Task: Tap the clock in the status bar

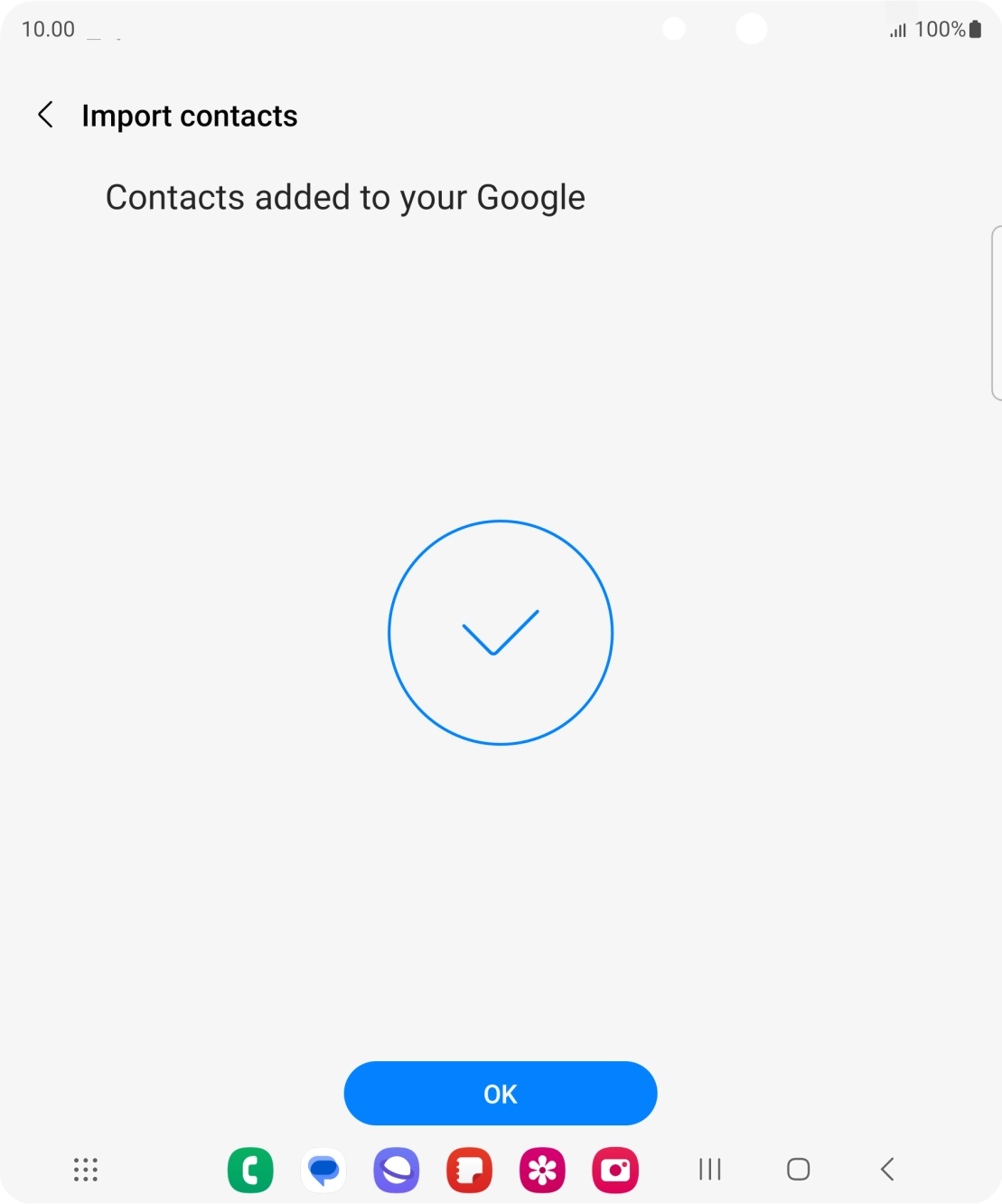Action: coord(48,28)
